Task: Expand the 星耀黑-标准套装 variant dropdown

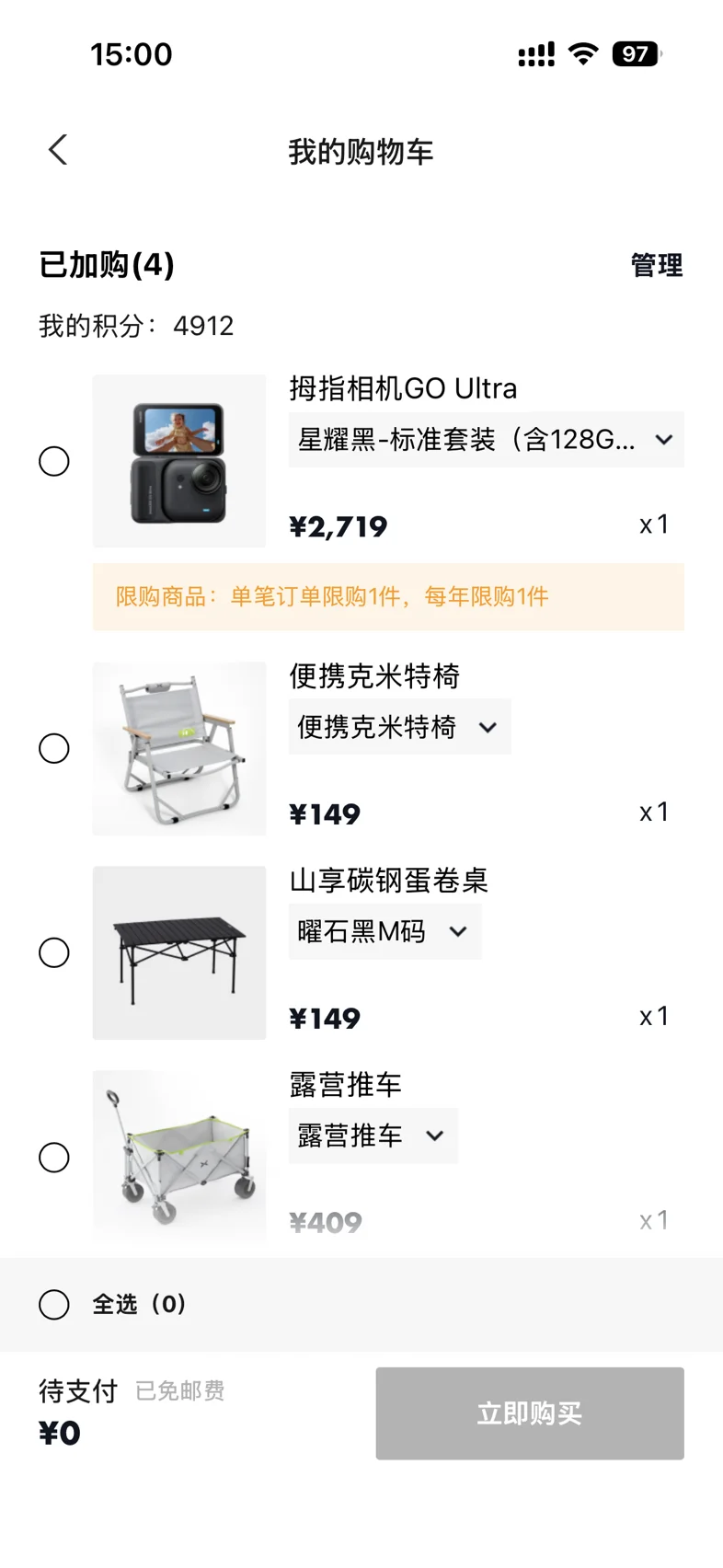Action: pyautogui.click(x=486, y=440)
